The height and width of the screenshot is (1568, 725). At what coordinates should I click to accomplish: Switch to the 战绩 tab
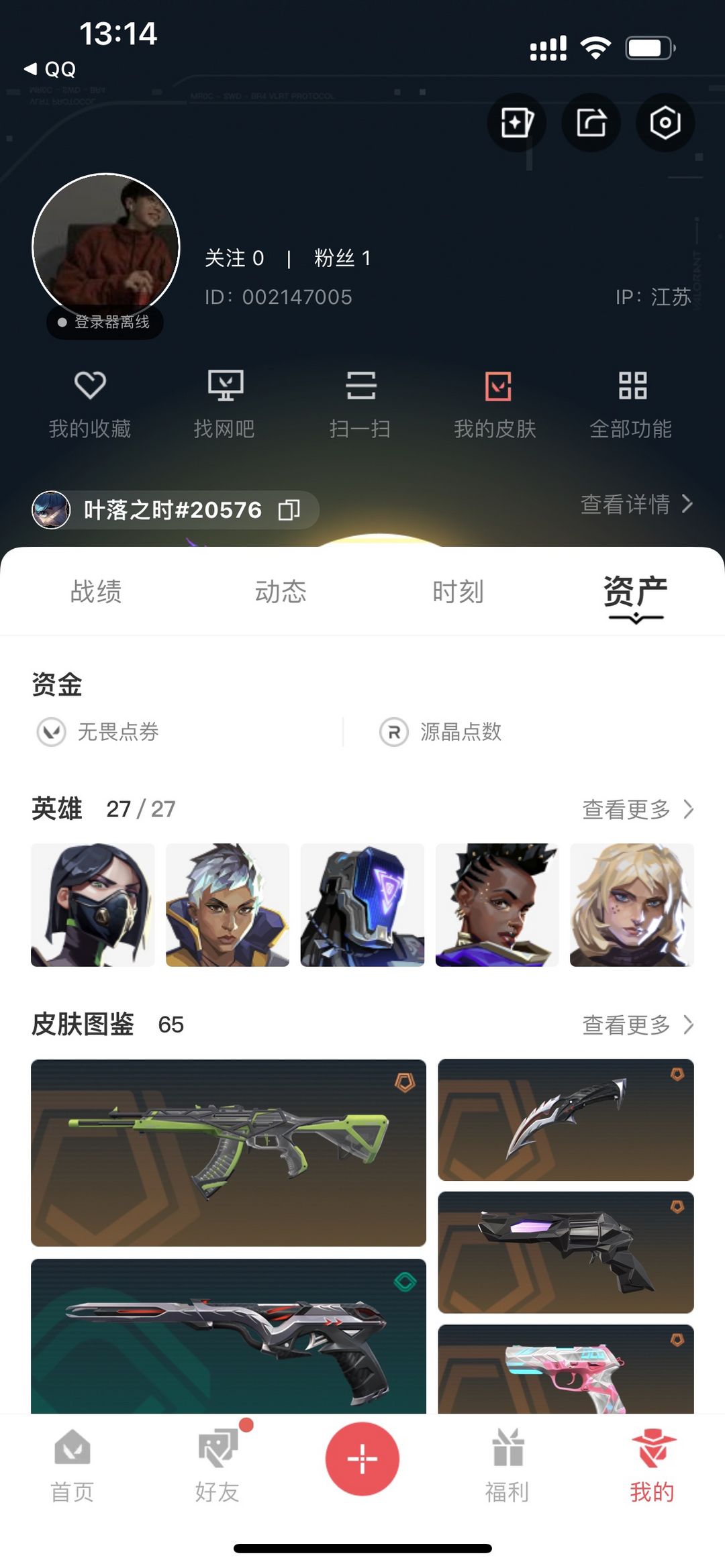[96, 592]
